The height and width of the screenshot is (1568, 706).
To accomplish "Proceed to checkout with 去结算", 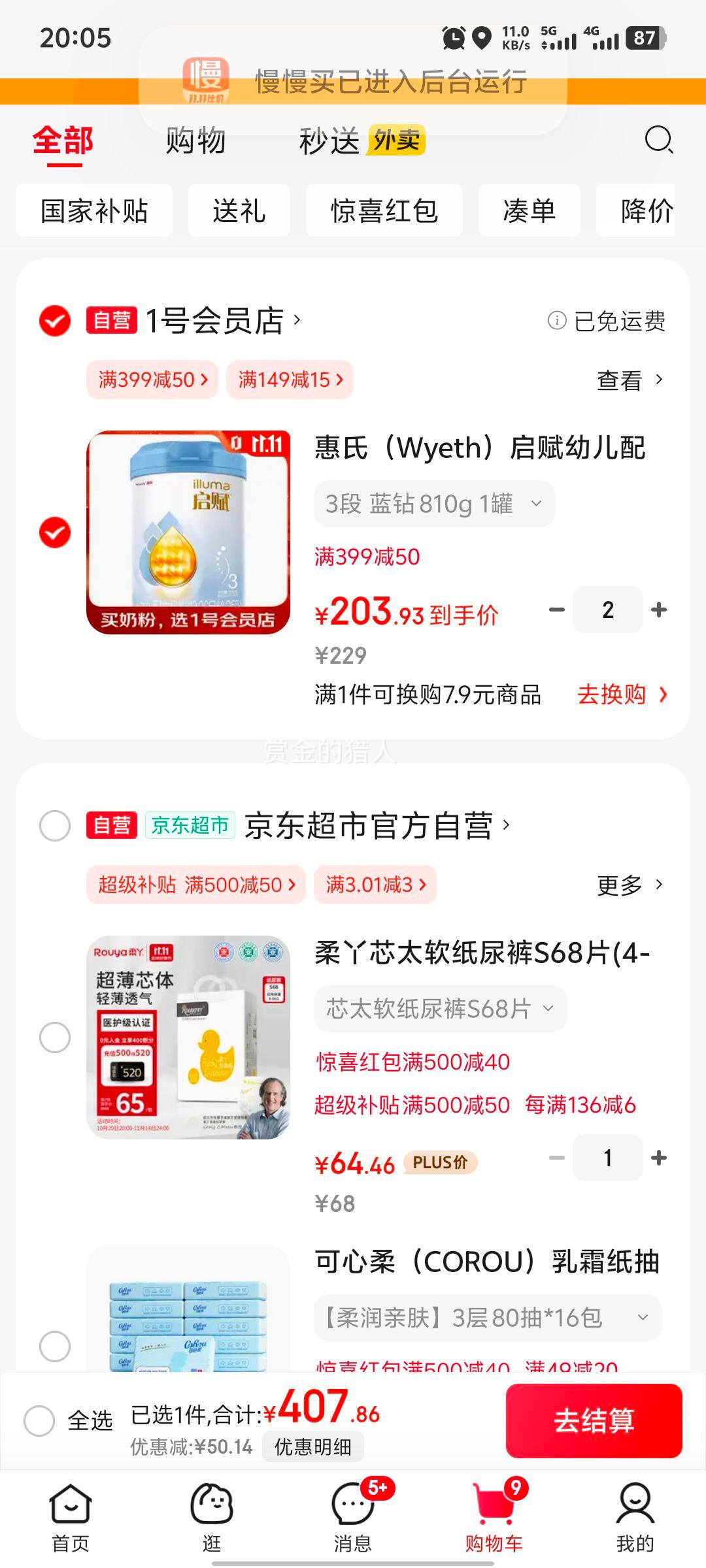I will coord(594,1420).
